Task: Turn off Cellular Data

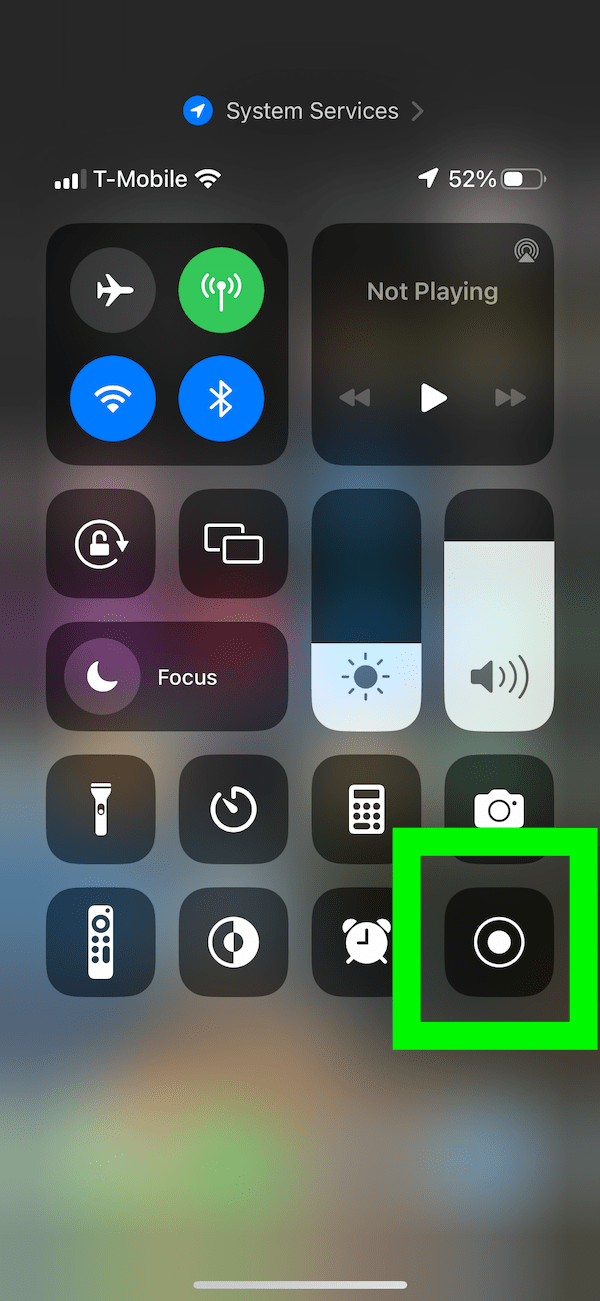Action: 221,290
